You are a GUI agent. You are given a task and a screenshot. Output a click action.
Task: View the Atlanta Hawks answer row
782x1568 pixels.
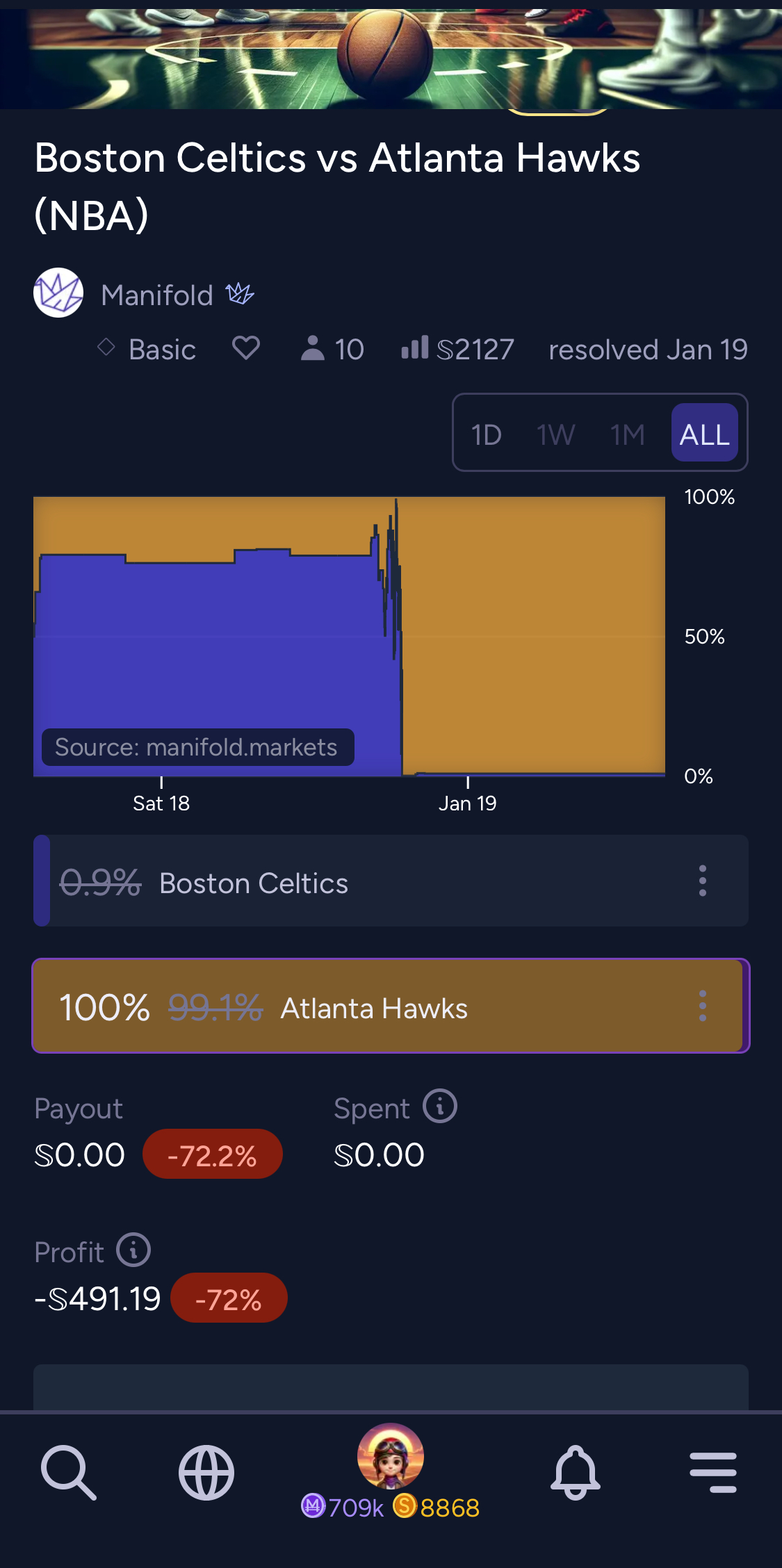pos(391,1006)
